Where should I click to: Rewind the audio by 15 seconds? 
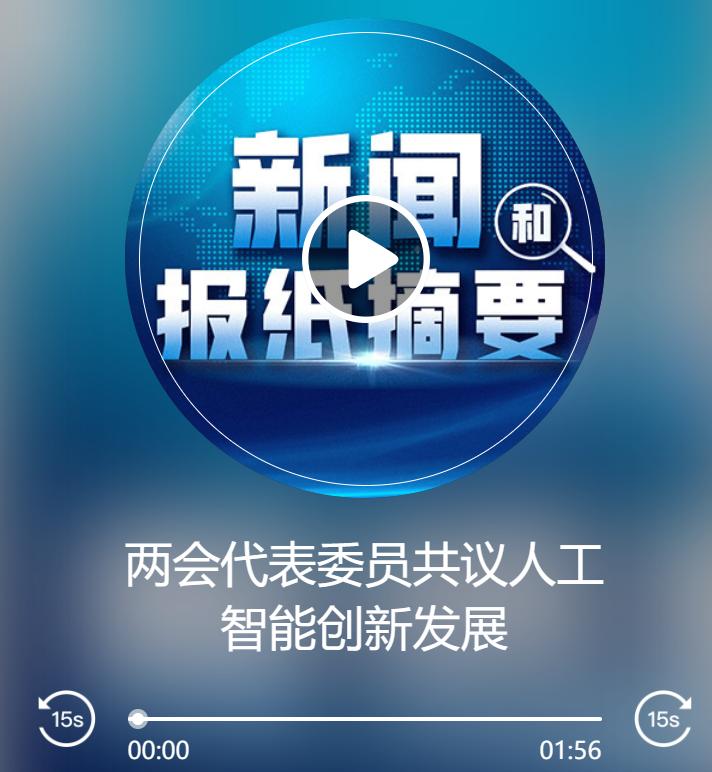(66, 718)
